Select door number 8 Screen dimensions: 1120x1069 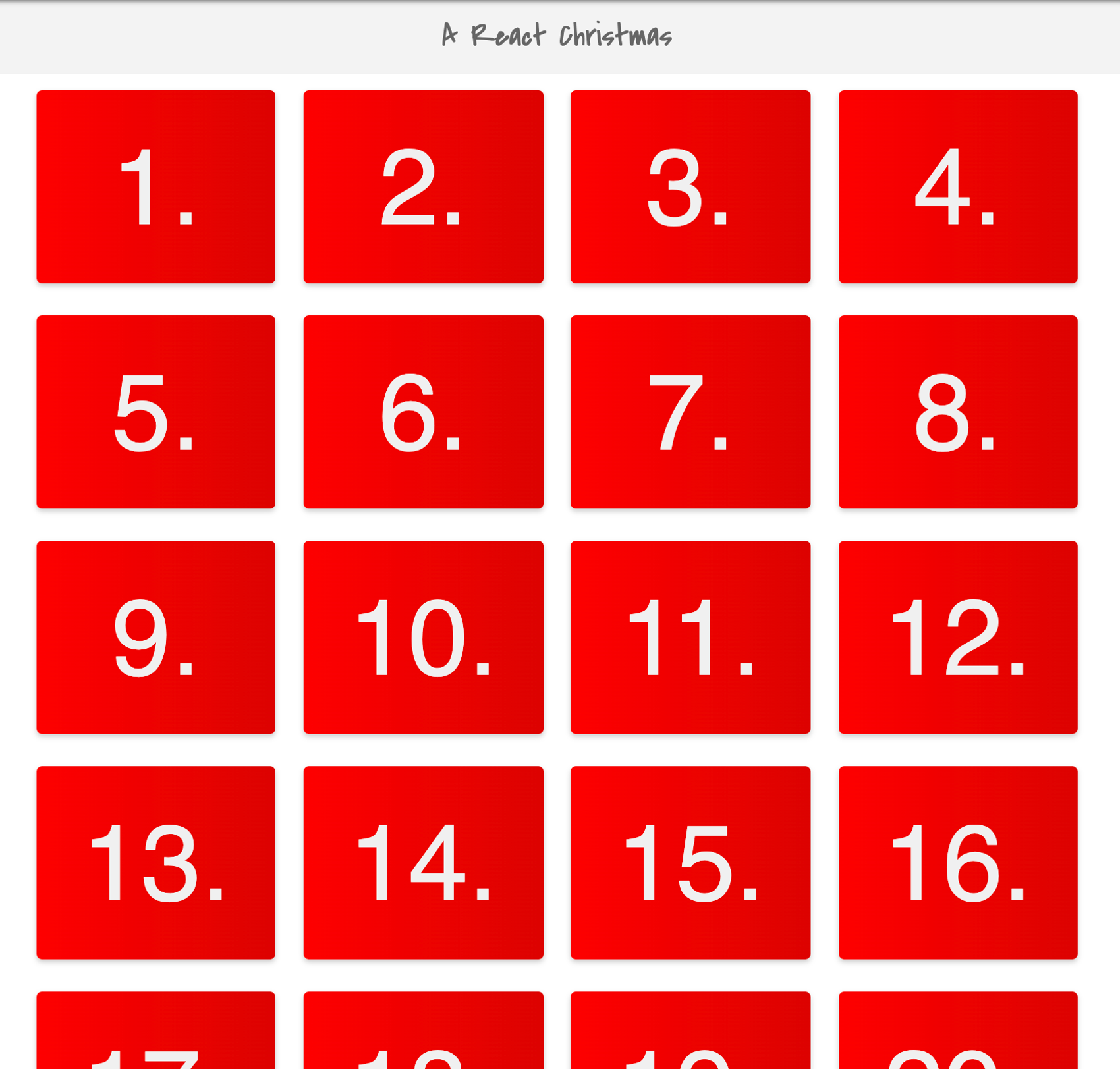pyautogui.click(x=957, y=412)
